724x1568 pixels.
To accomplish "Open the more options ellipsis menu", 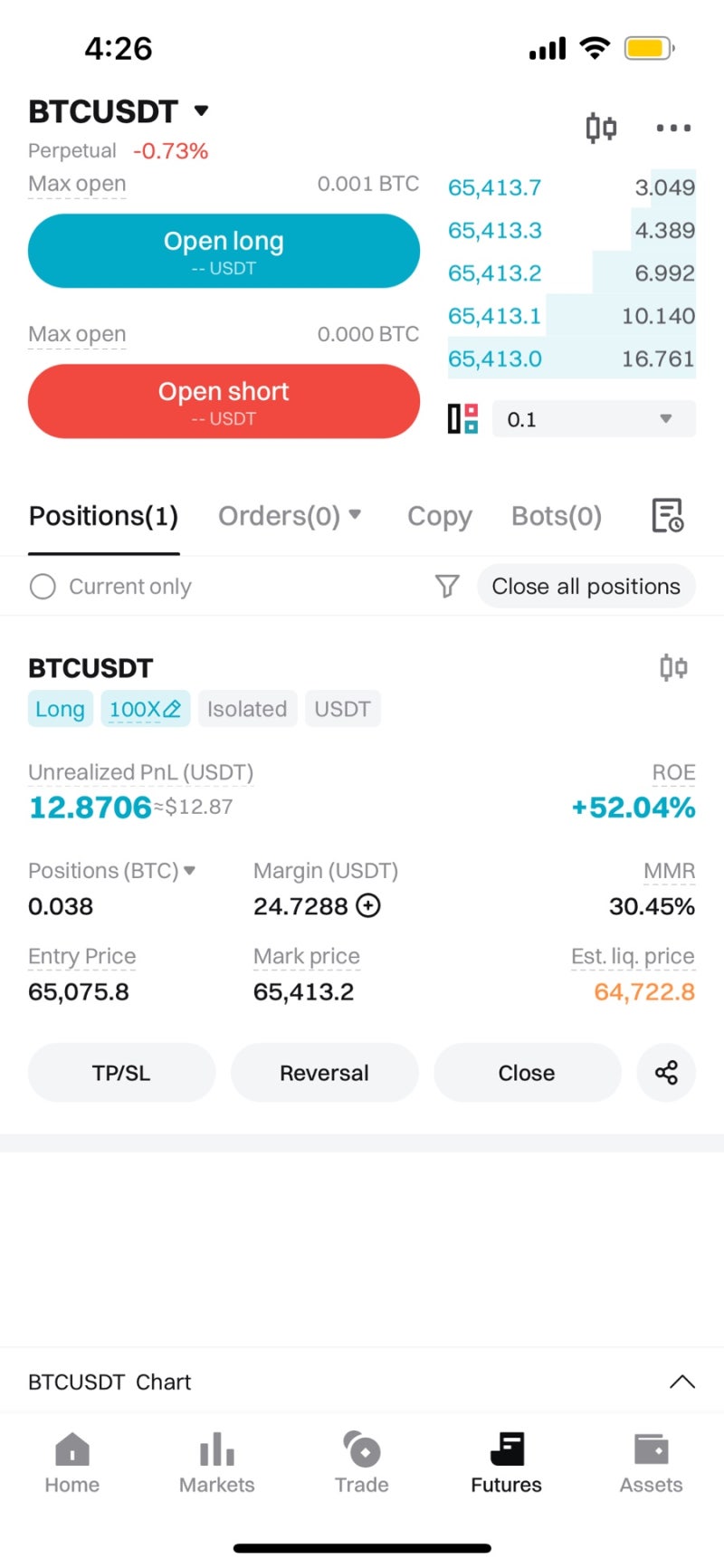I will [x=672, y=128].
